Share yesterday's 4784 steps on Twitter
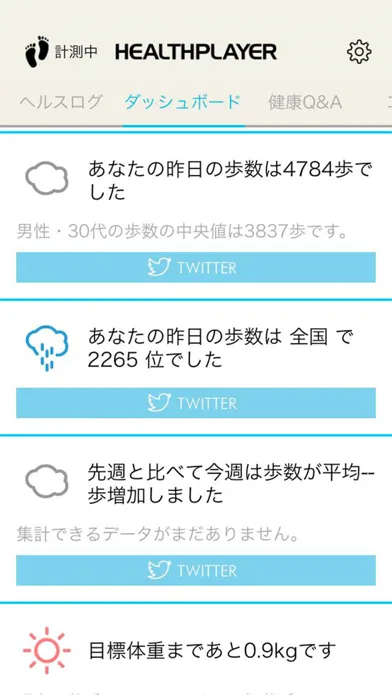Image resolution: width=392 pixels, height=696 pixels. tap(196, 267)
